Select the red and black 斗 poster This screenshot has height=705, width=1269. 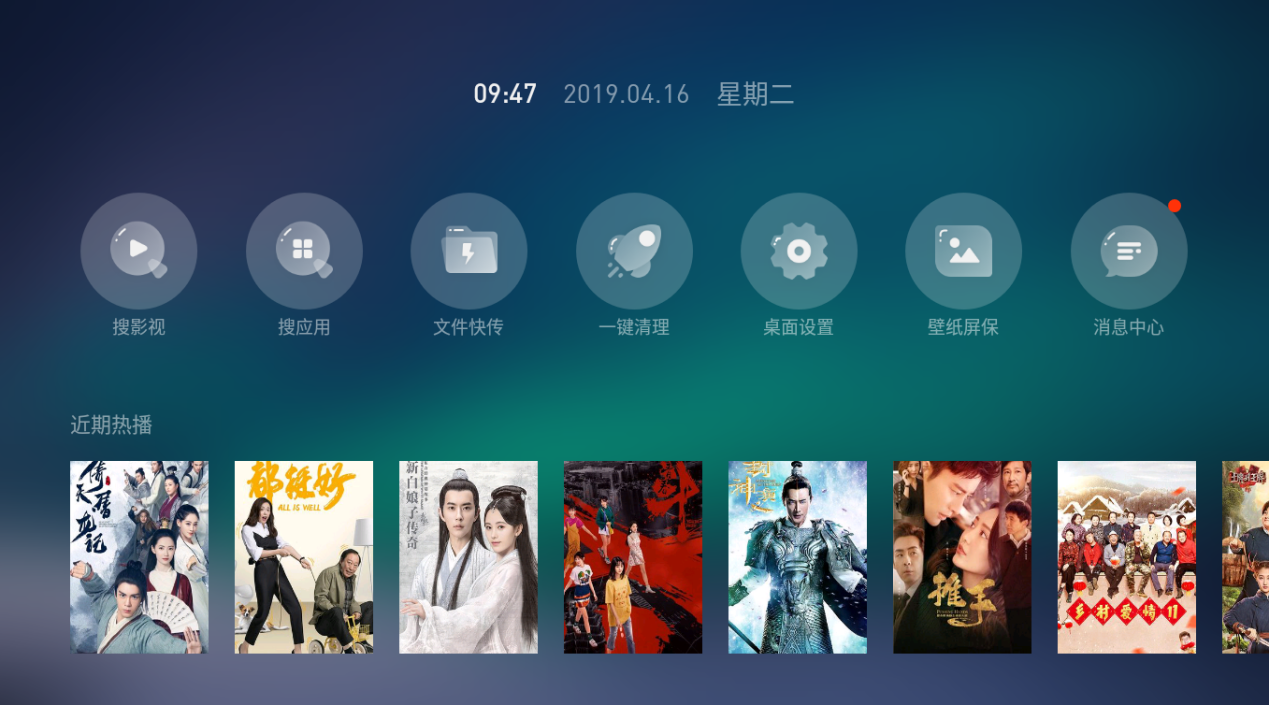(633, 557)
